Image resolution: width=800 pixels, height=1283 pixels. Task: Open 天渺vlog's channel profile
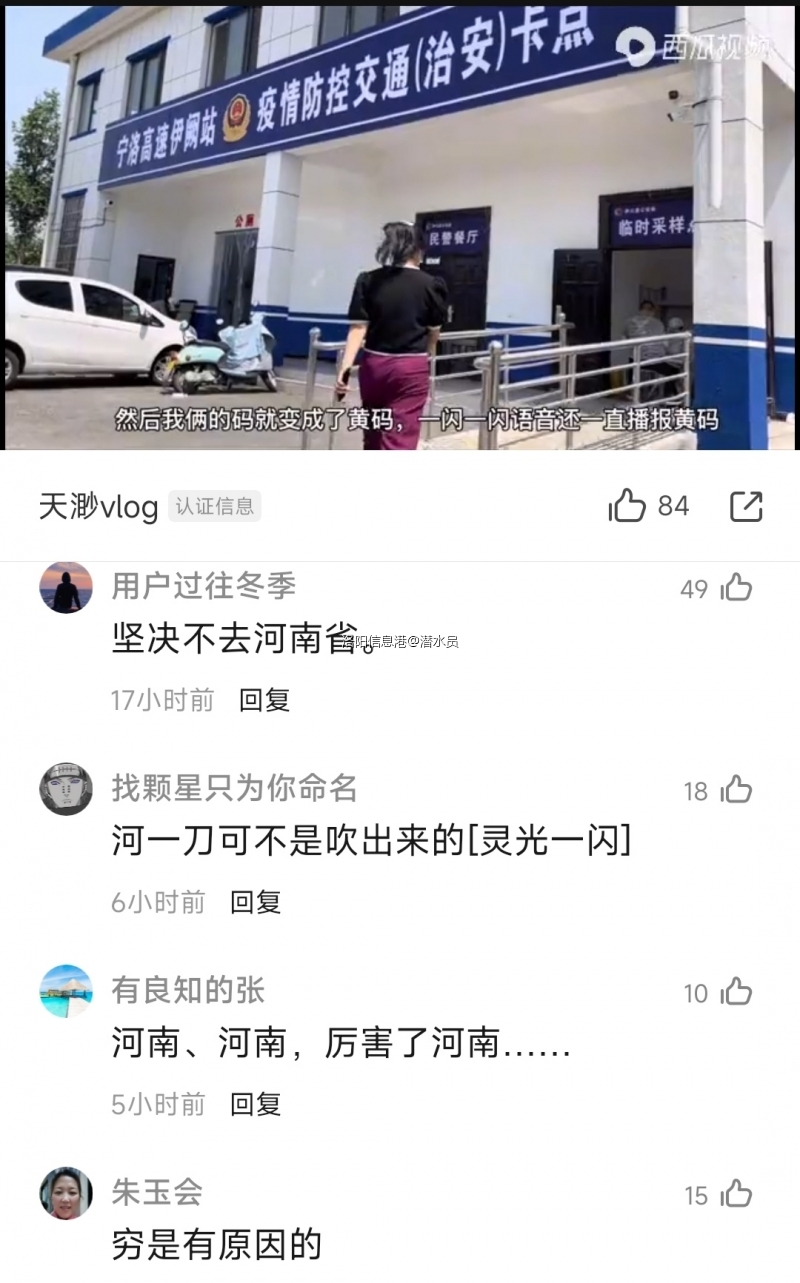coord(99,507)
